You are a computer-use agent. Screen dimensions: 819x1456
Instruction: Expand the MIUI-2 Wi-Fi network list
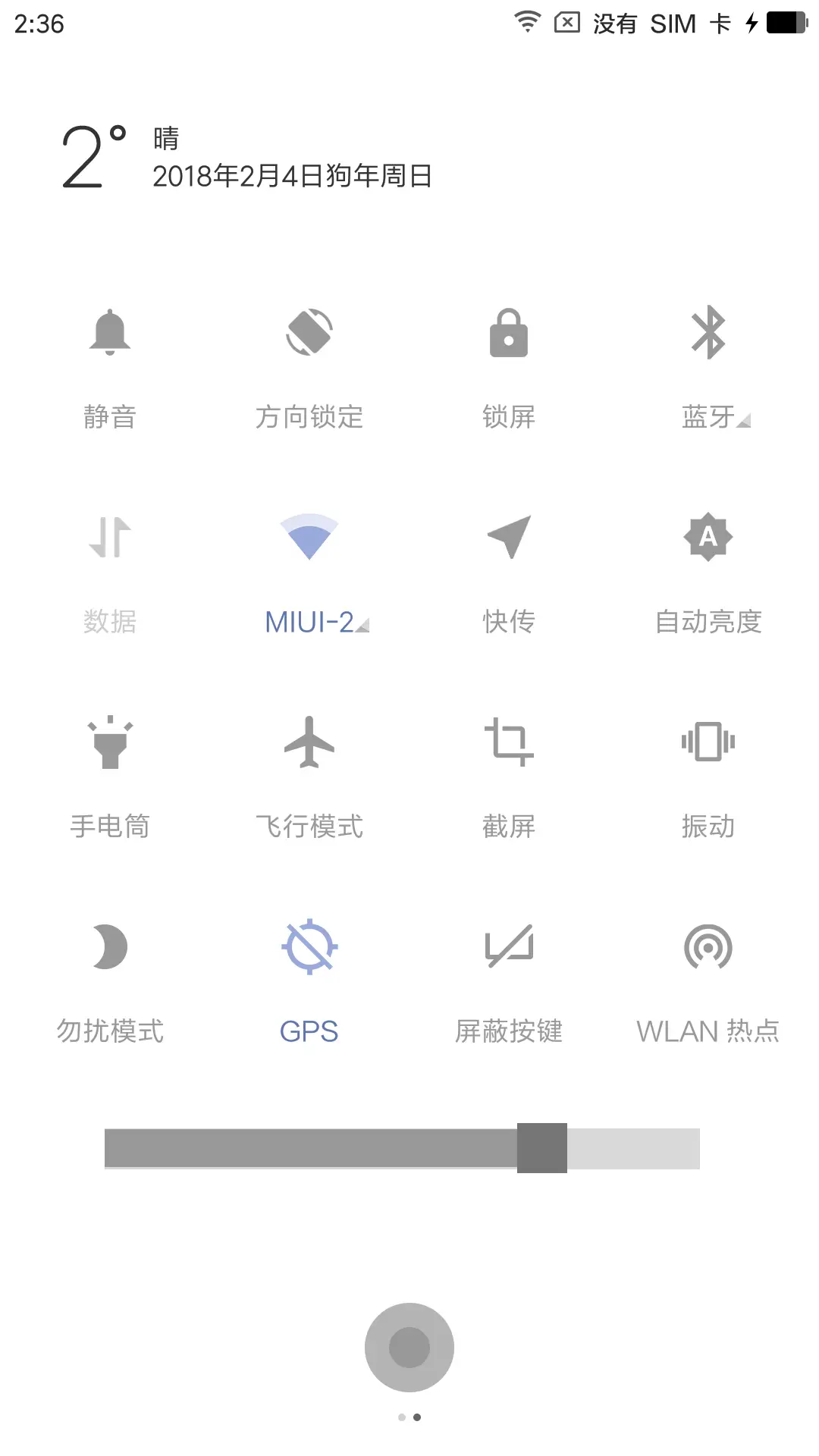364,624
